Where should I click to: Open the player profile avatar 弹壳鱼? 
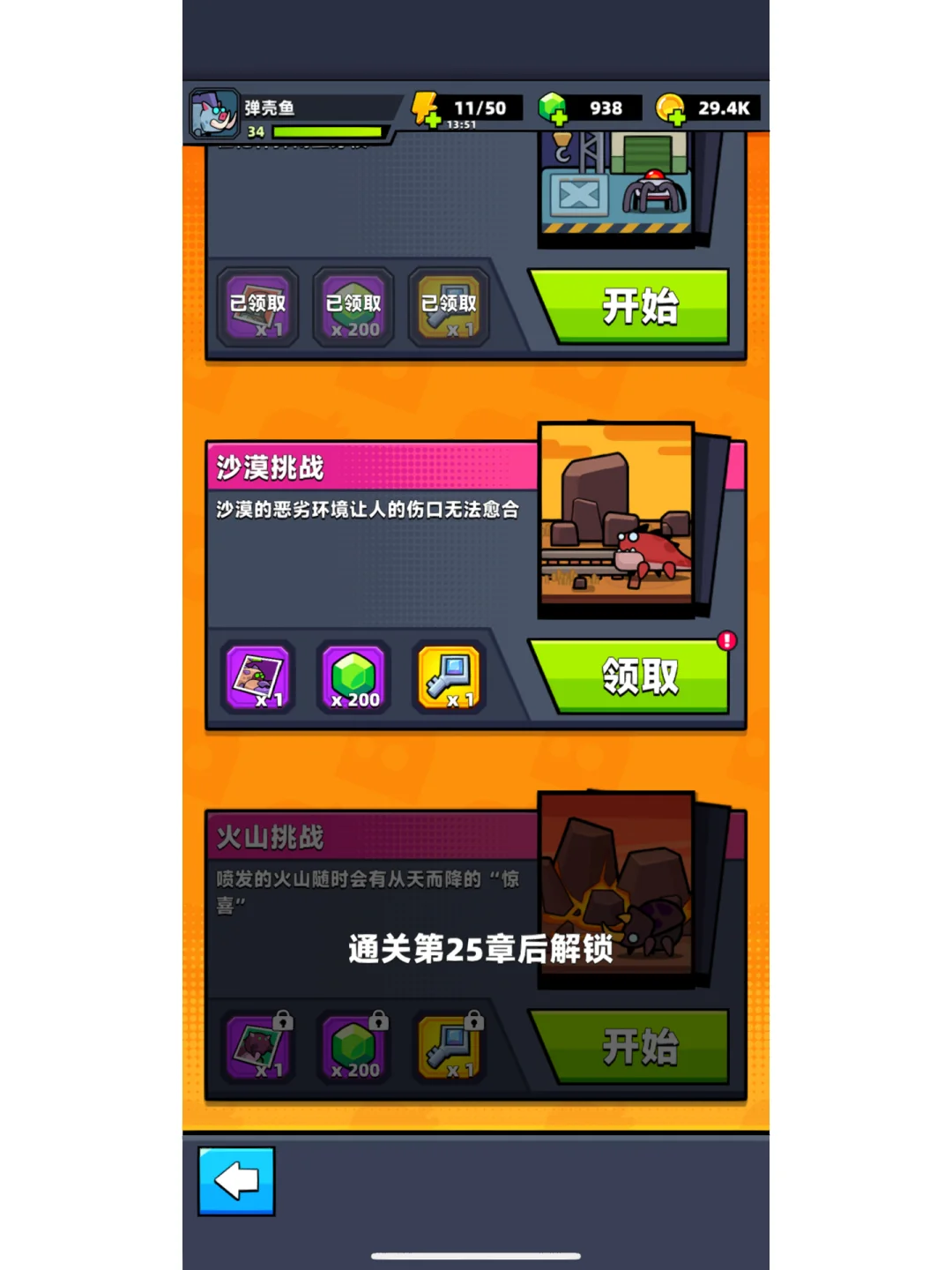214,115
